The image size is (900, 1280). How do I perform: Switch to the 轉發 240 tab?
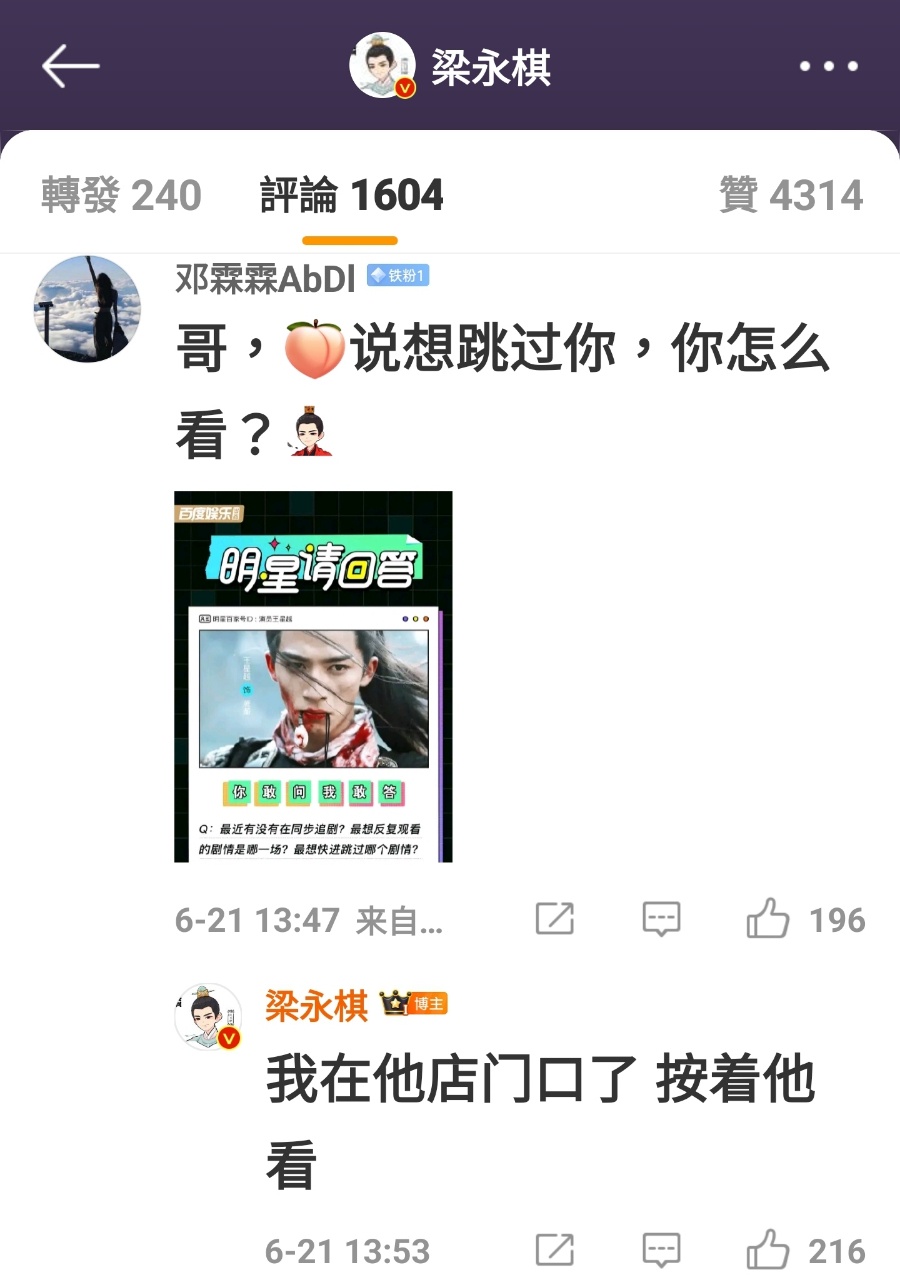121,195
